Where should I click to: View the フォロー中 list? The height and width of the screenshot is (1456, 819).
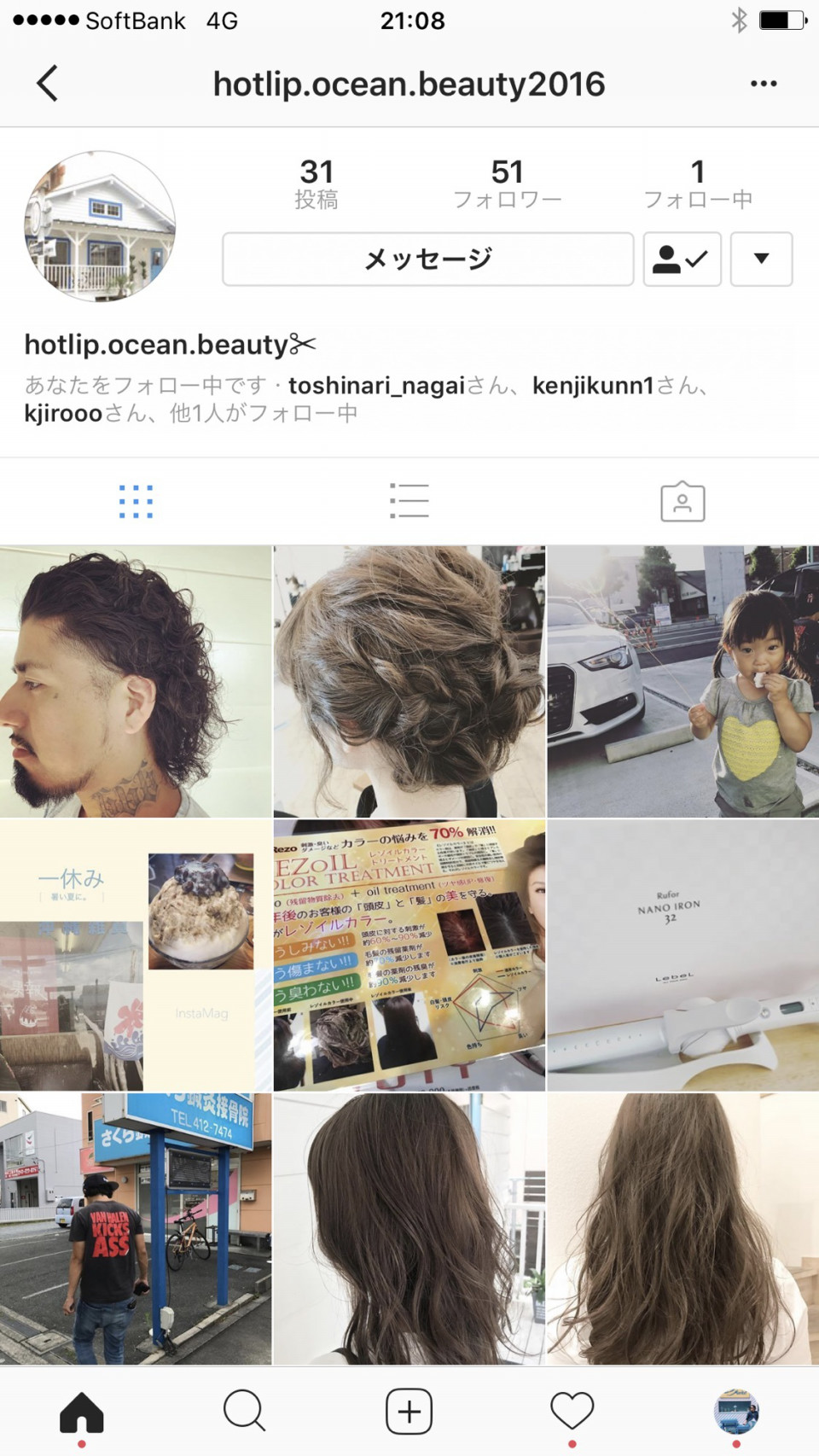point(697,183)
